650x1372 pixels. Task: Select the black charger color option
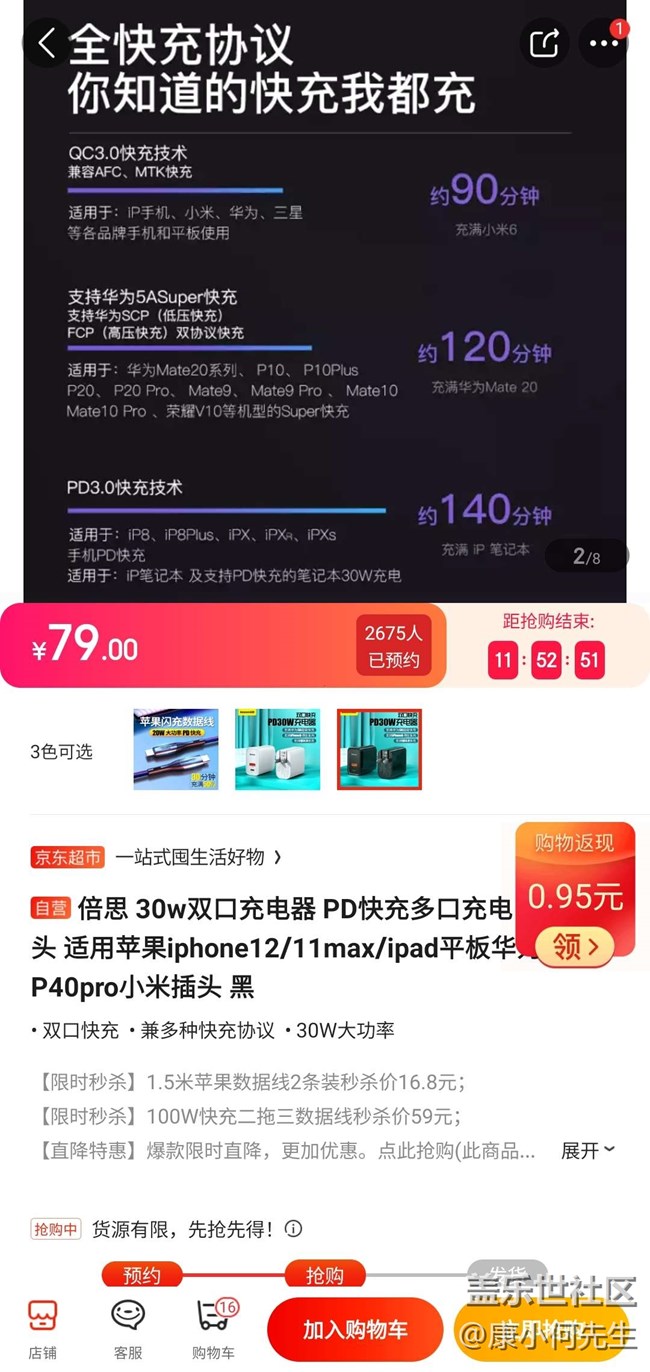tap(379, 750)
